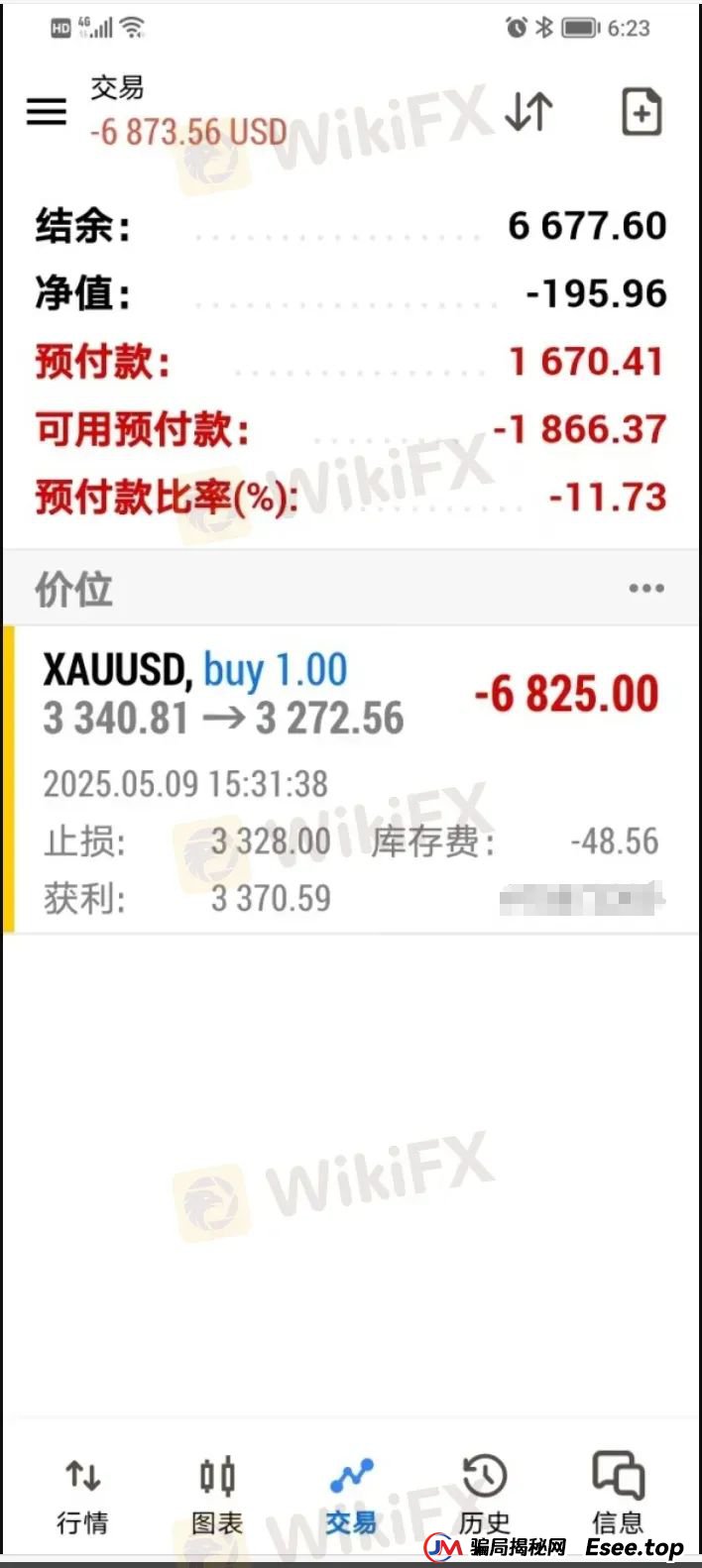Go to the 历史 tab
The width and height of the screenshot is (702, 1568).
(x=485, y=1495)
